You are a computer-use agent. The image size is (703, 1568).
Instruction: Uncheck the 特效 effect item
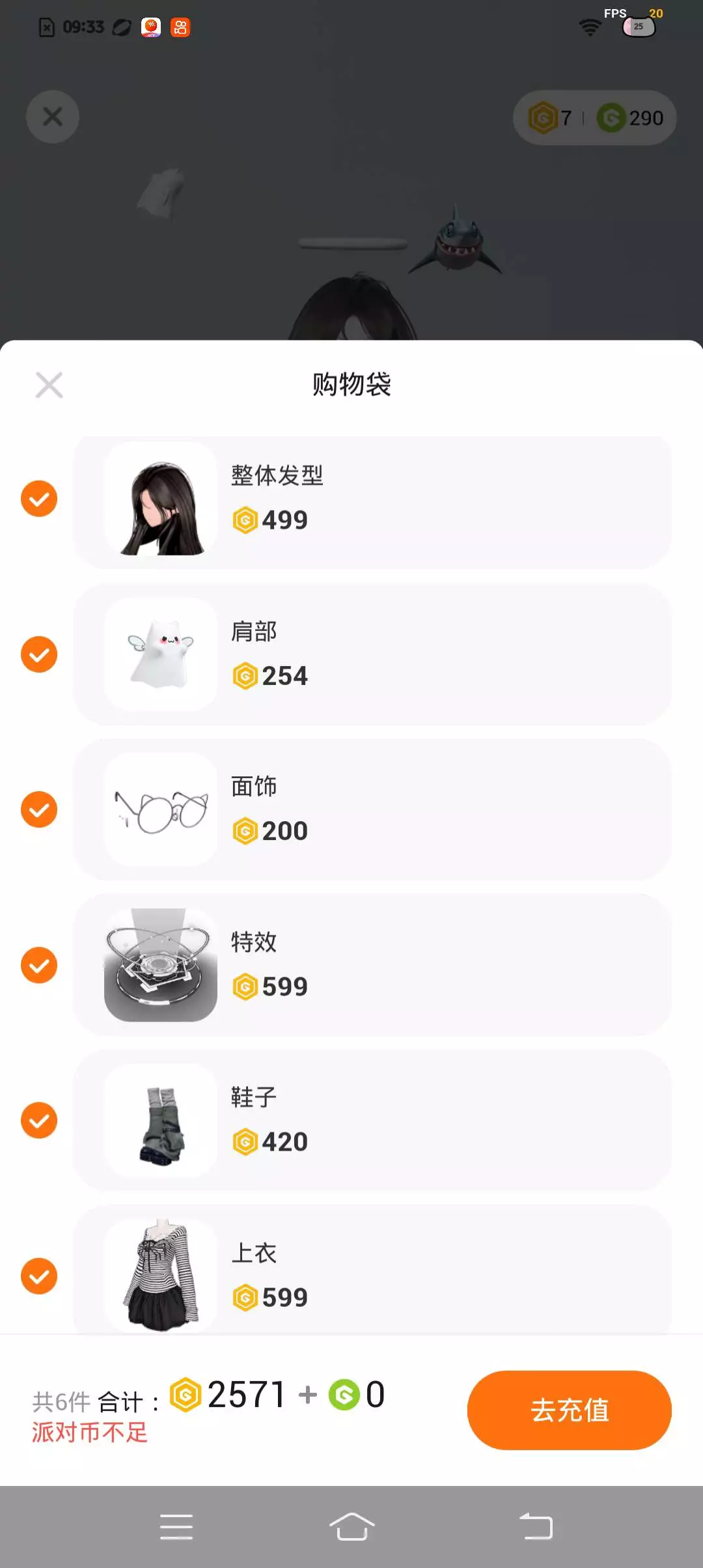[39, 965]
